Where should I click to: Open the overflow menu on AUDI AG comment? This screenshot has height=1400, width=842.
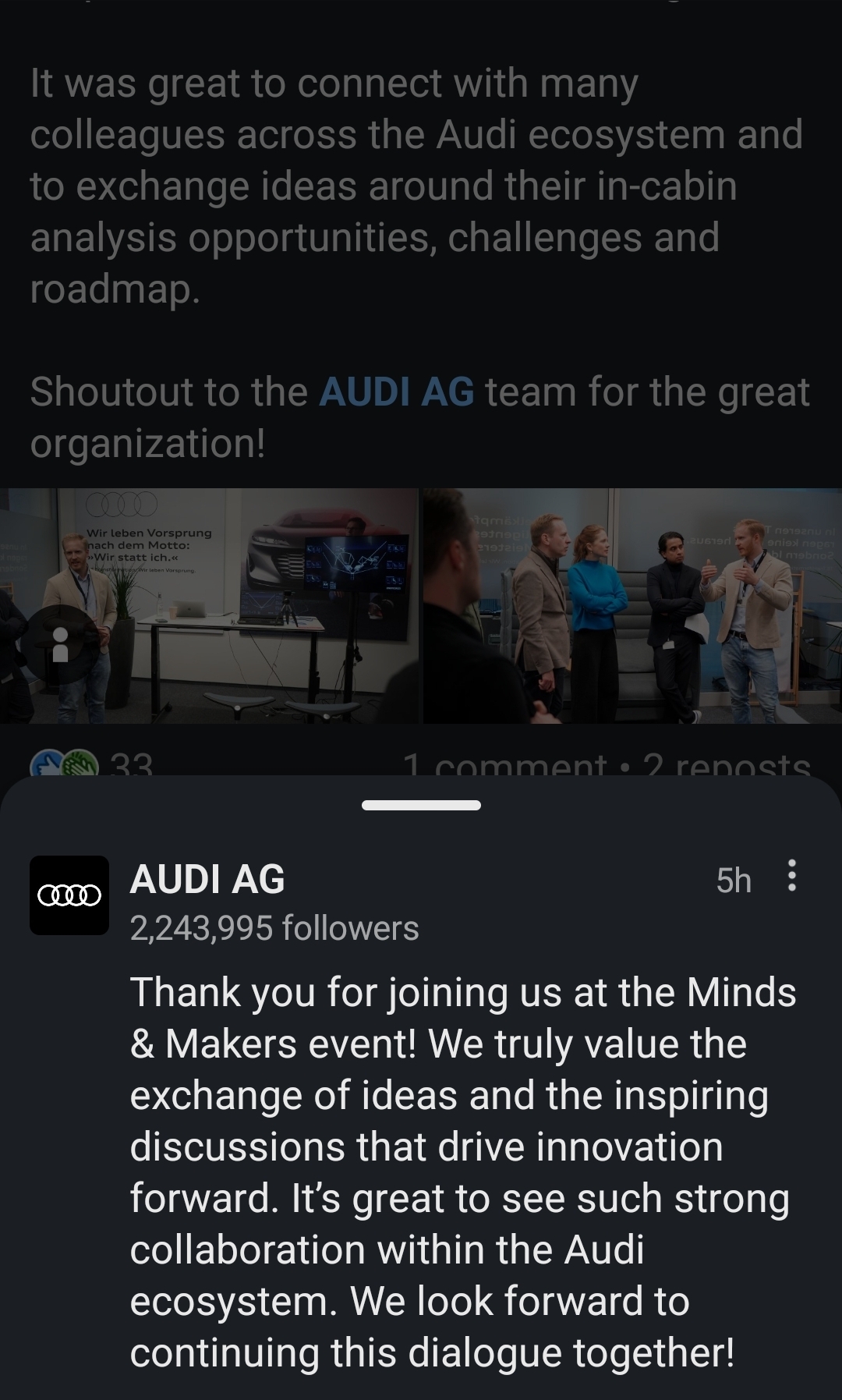[791, 877]
